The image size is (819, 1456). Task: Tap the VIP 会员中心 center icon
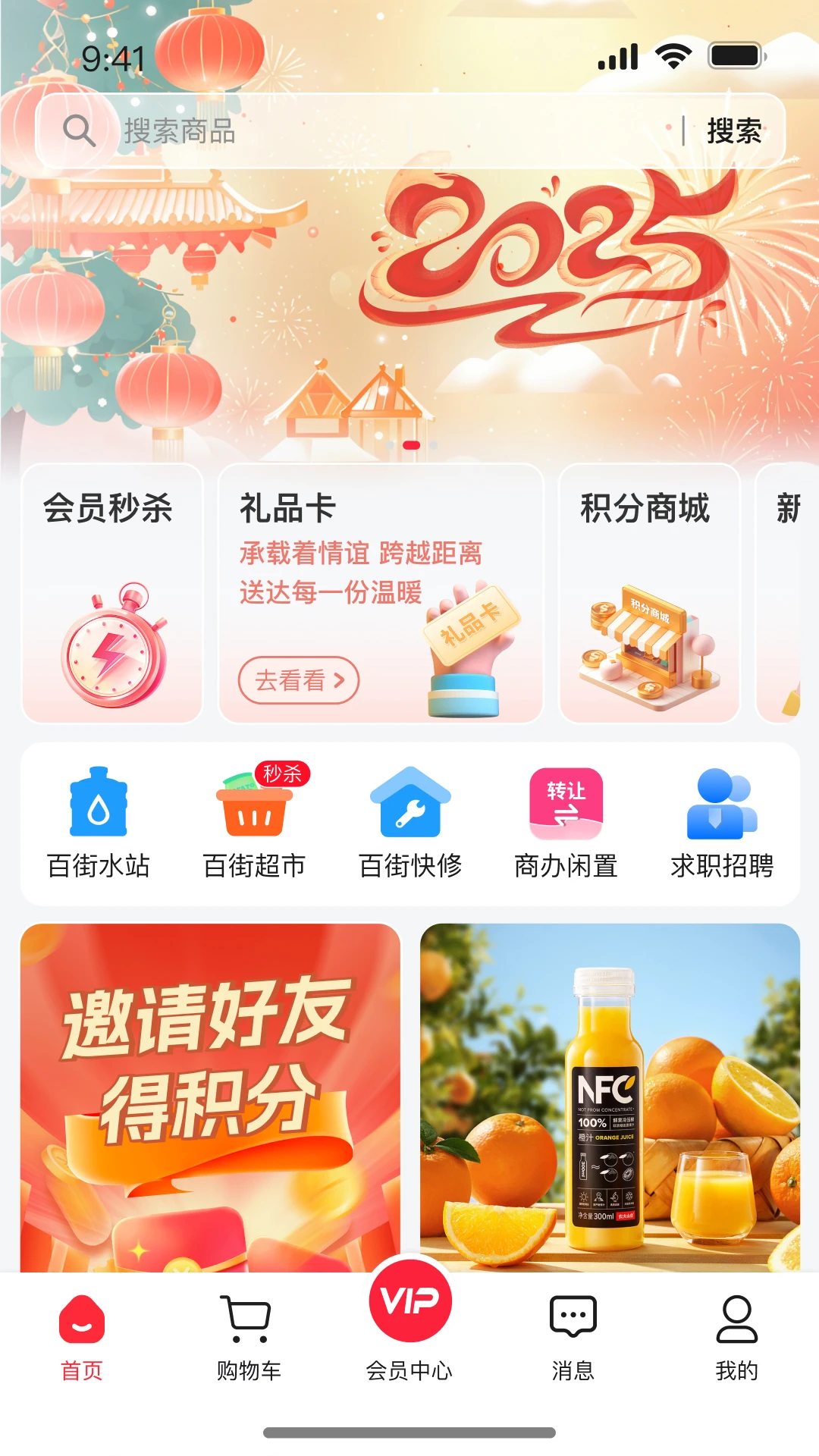pos(409,1300)
